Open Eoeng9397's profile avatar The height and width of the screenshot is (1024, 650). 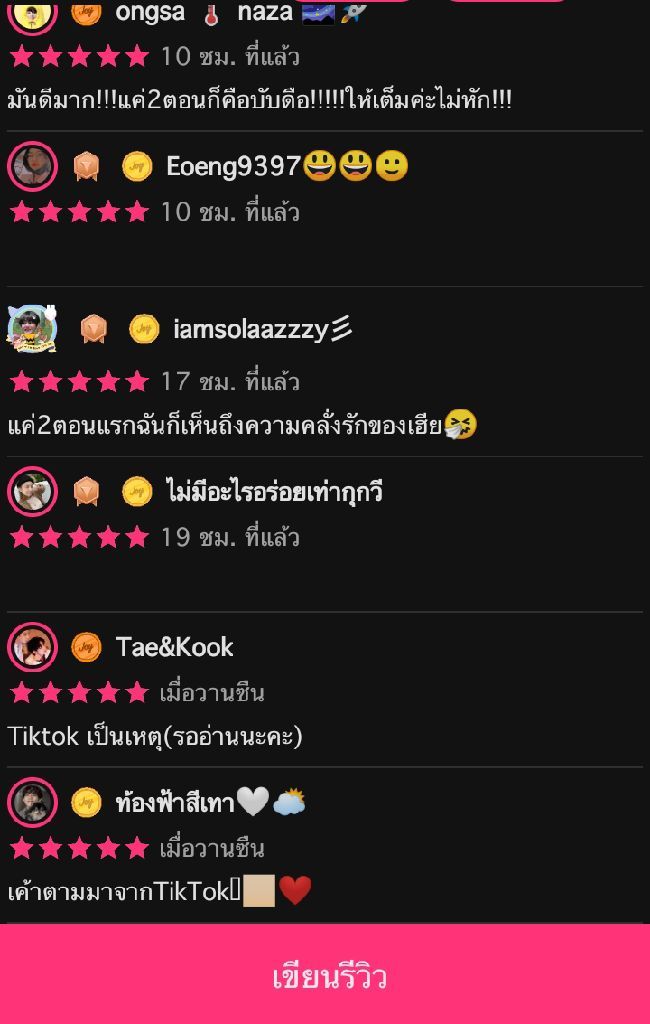point(32,166)
